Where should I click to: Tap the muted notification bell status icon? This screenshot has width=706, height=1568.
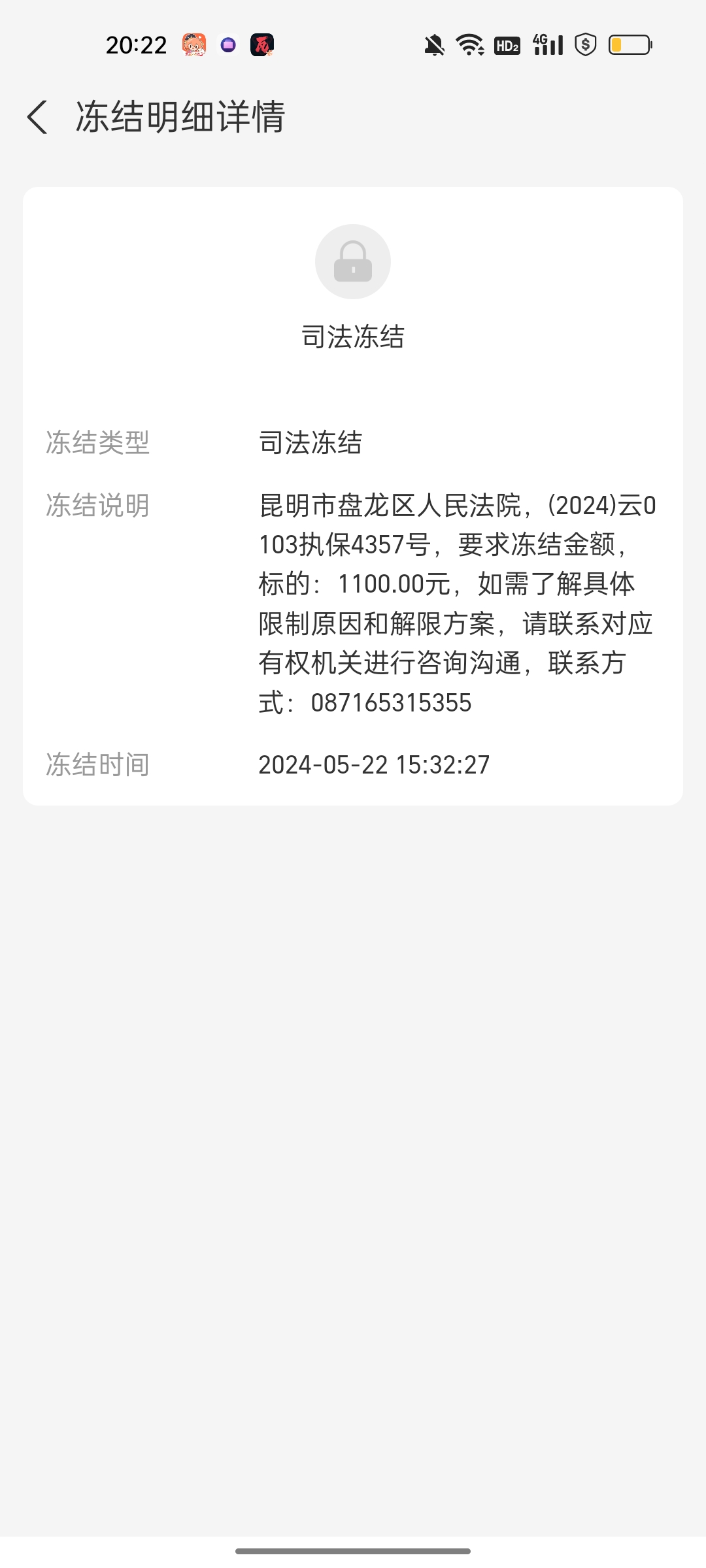433,45
